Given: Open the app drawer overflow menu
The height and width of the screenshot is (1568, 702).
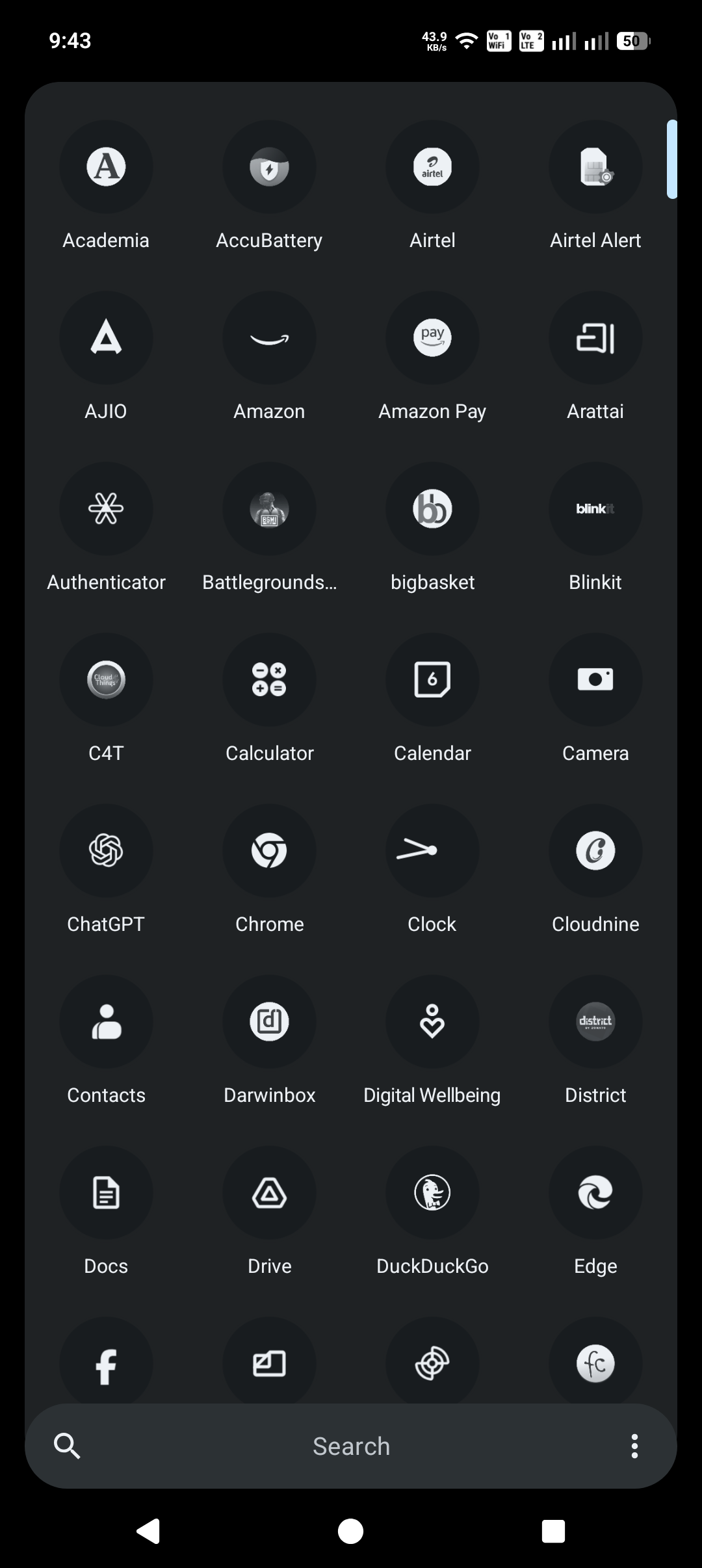Looking at the screenshot, I should coord(634,1446).
